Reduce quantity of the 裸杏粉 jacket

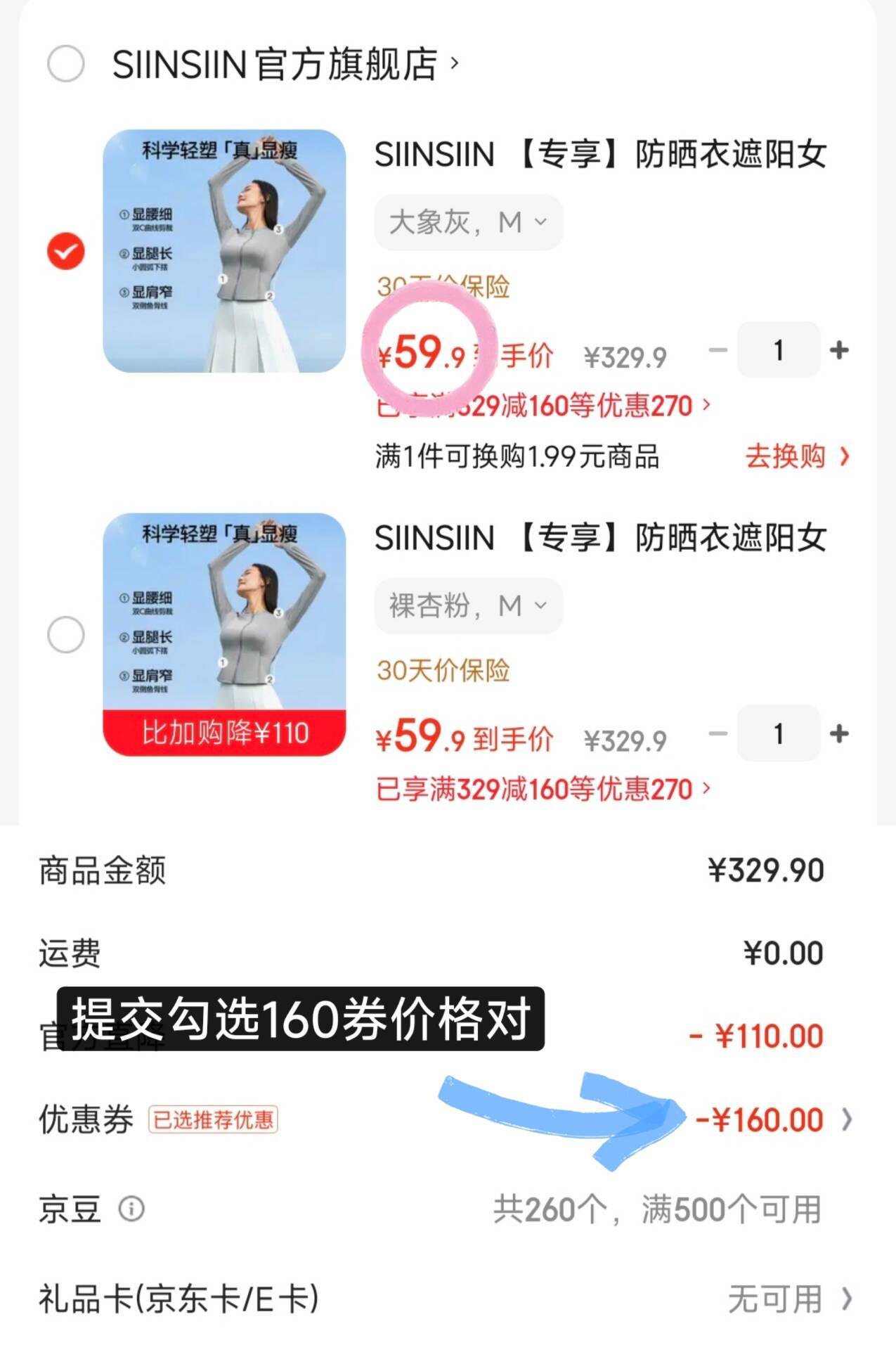click(718, 734)
